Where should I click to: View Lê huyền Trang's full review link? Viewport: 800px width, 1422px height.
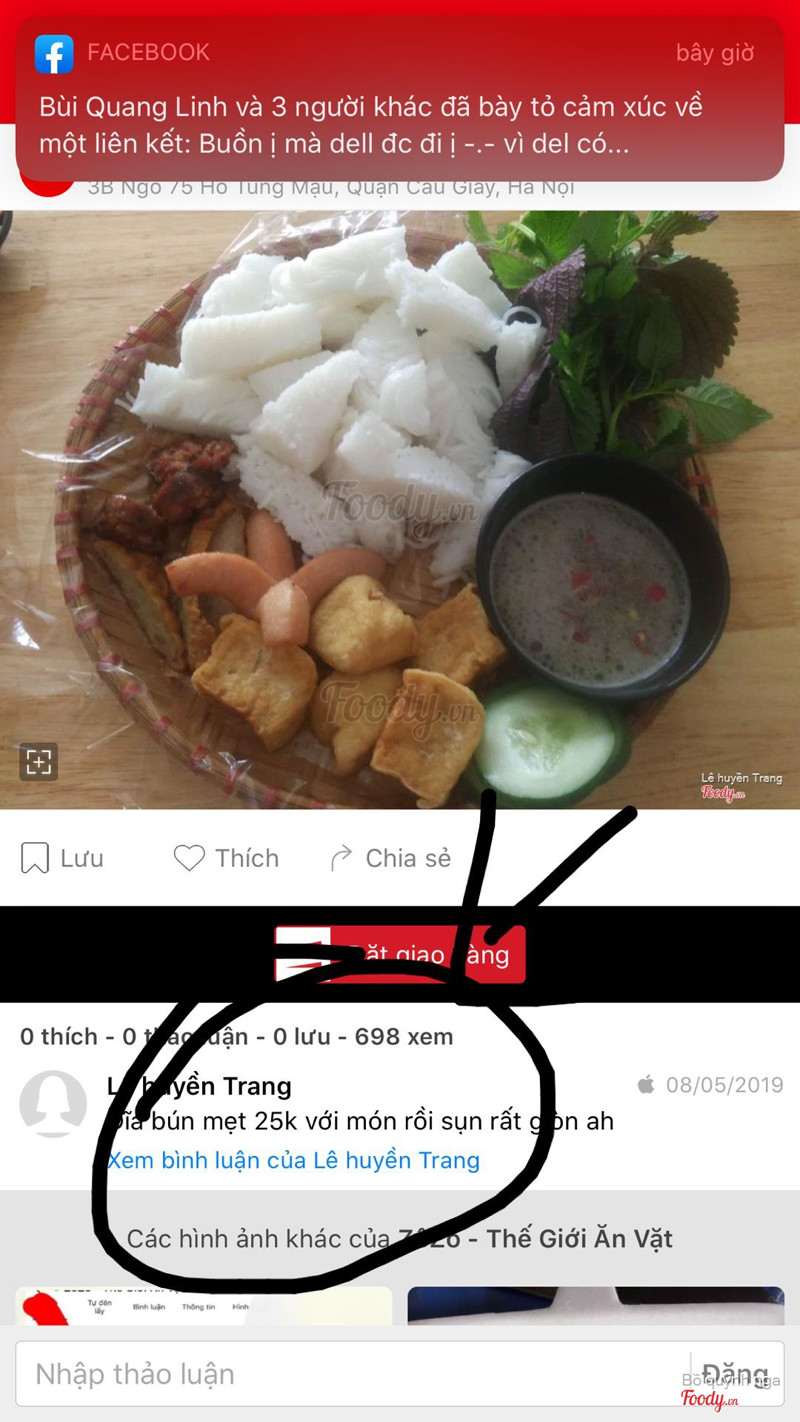click(x=293, y=1160)
